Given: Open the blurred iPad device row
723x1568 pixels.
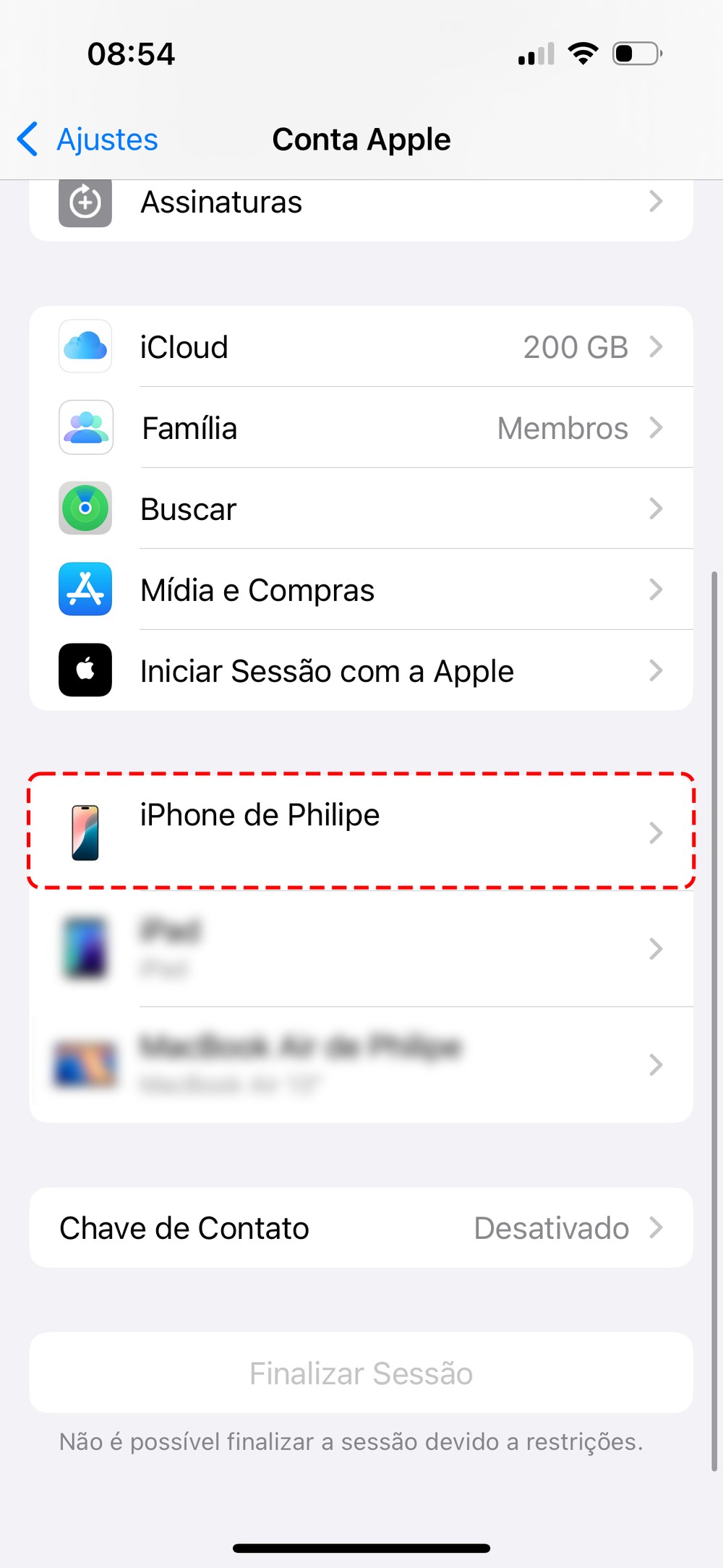Looking at the screenshot, I should pos(360,948).
